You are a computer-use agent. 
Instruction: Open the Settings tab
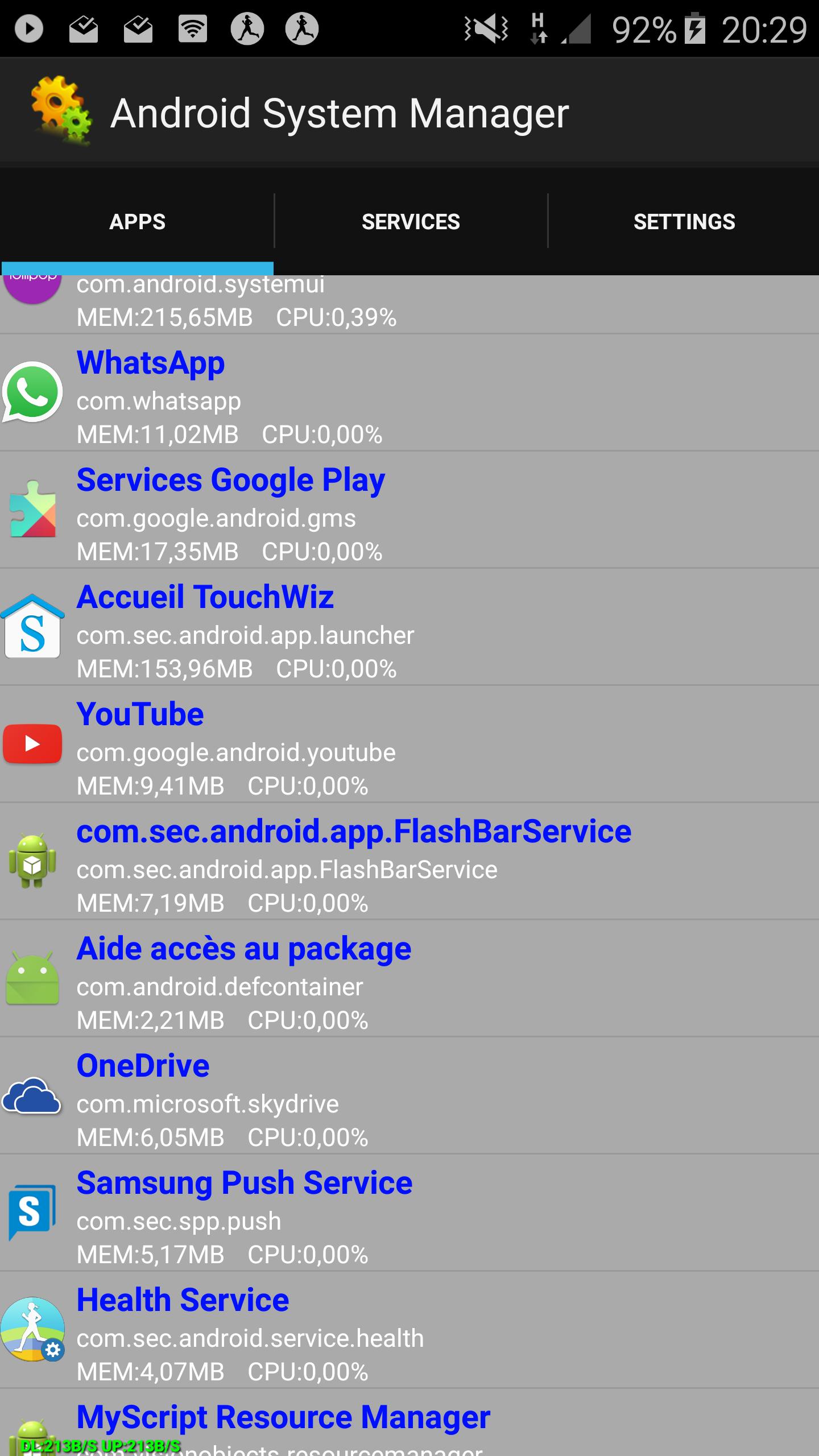684,222
